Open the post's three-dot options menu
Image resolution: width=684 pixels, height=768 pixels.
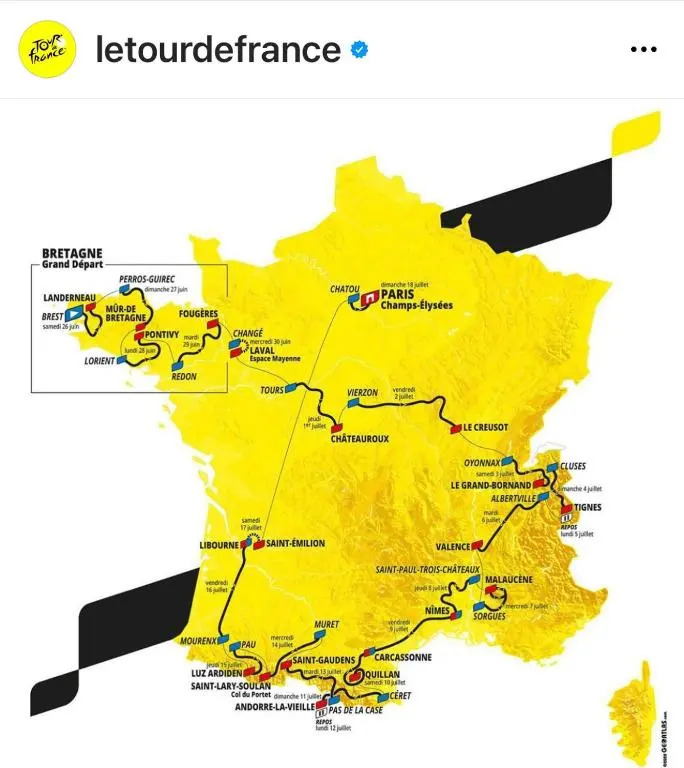point(642,50)
